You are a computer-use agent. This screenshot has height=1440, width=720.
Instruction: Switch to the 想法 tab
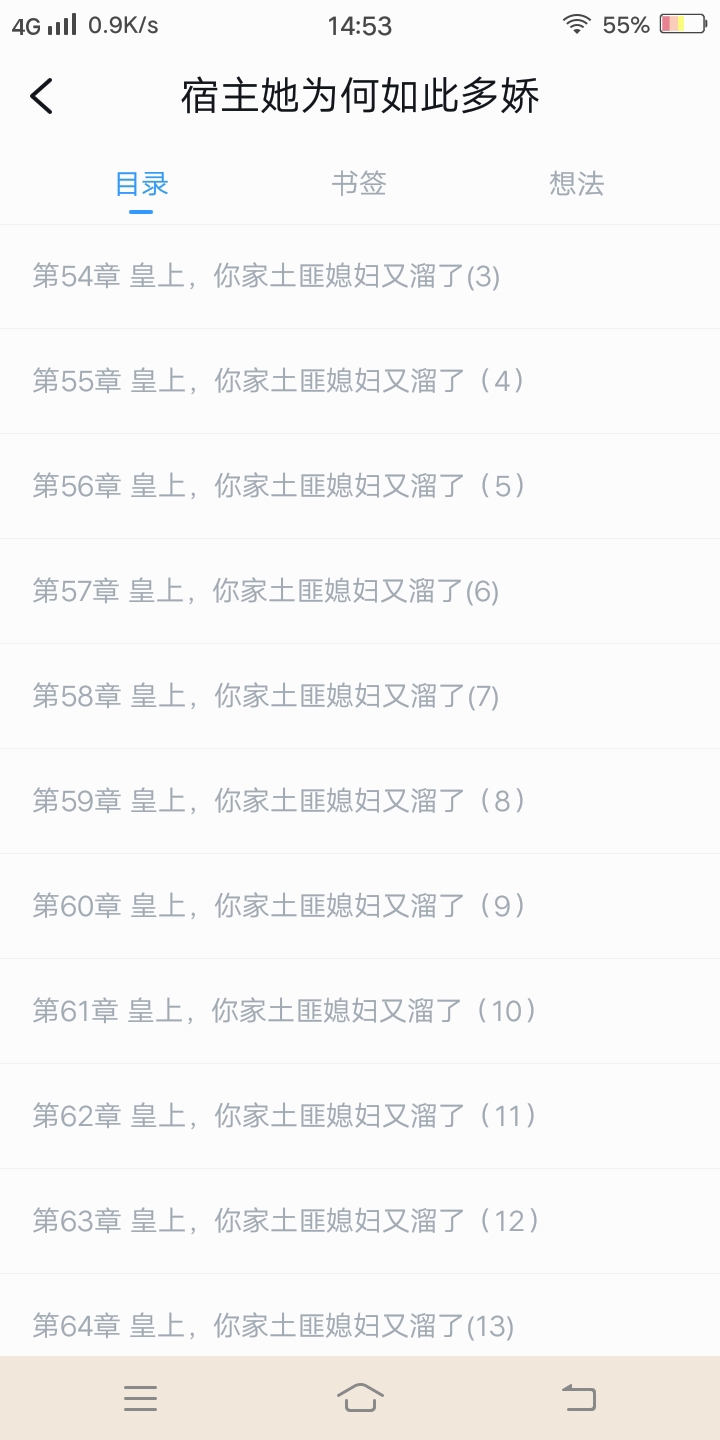pyautogui.click(x=577, y=183)
